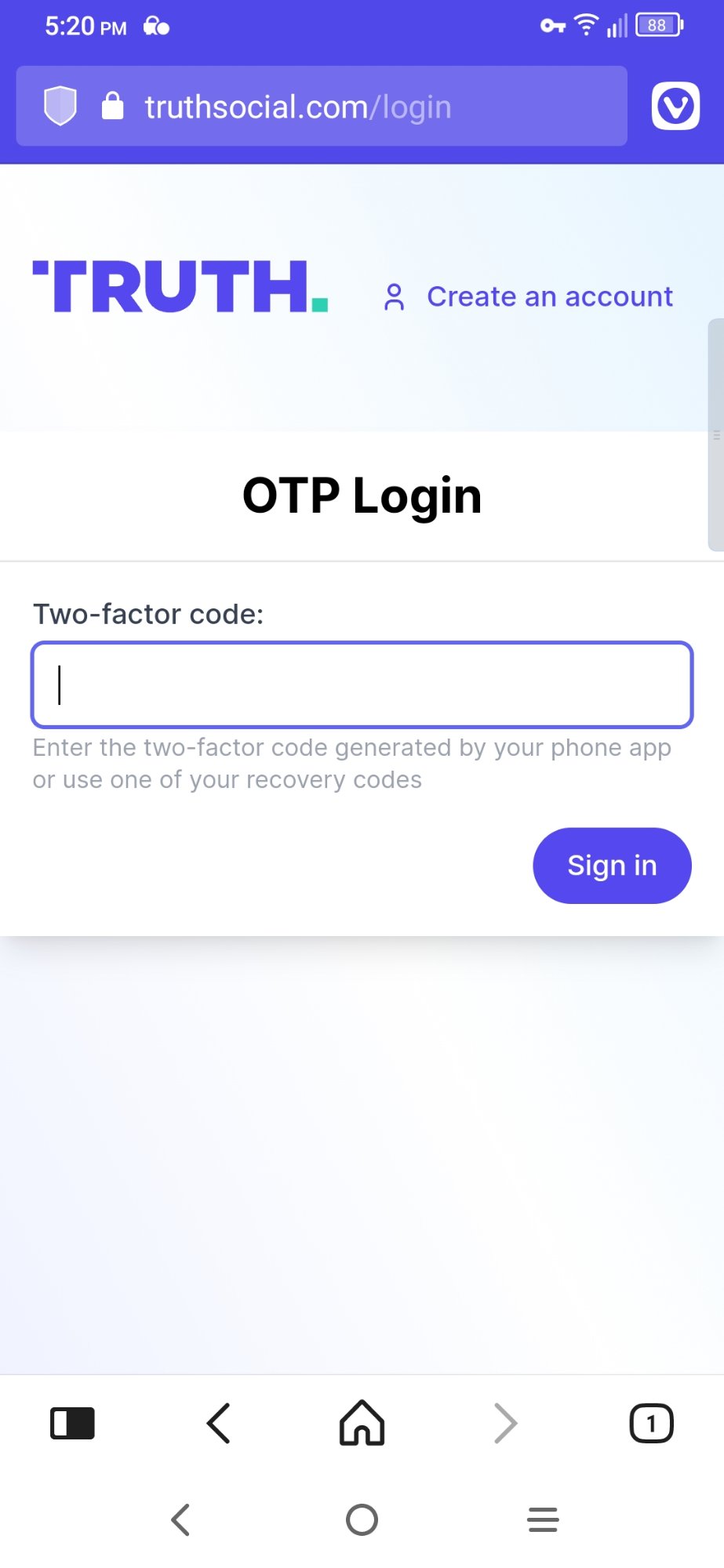724x1568 pixels.
Task: Focus the Two-factor code field
Action: [362, 685]
